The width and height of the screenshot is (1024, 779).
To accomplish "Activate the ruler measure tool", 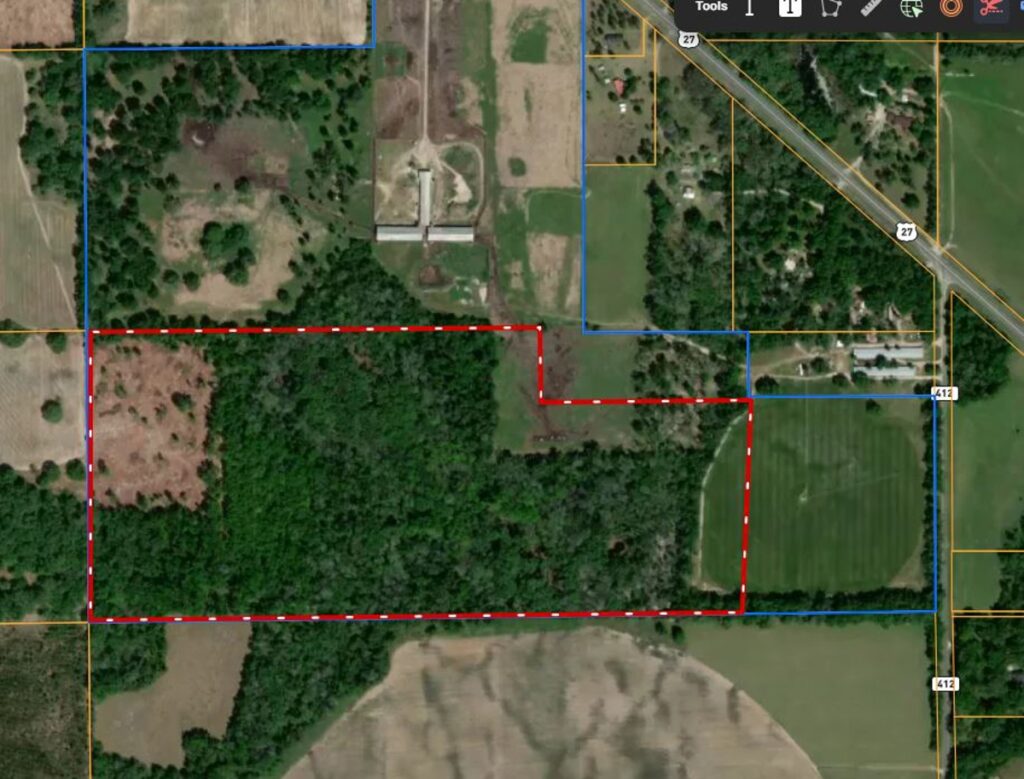I will [870, 8].
